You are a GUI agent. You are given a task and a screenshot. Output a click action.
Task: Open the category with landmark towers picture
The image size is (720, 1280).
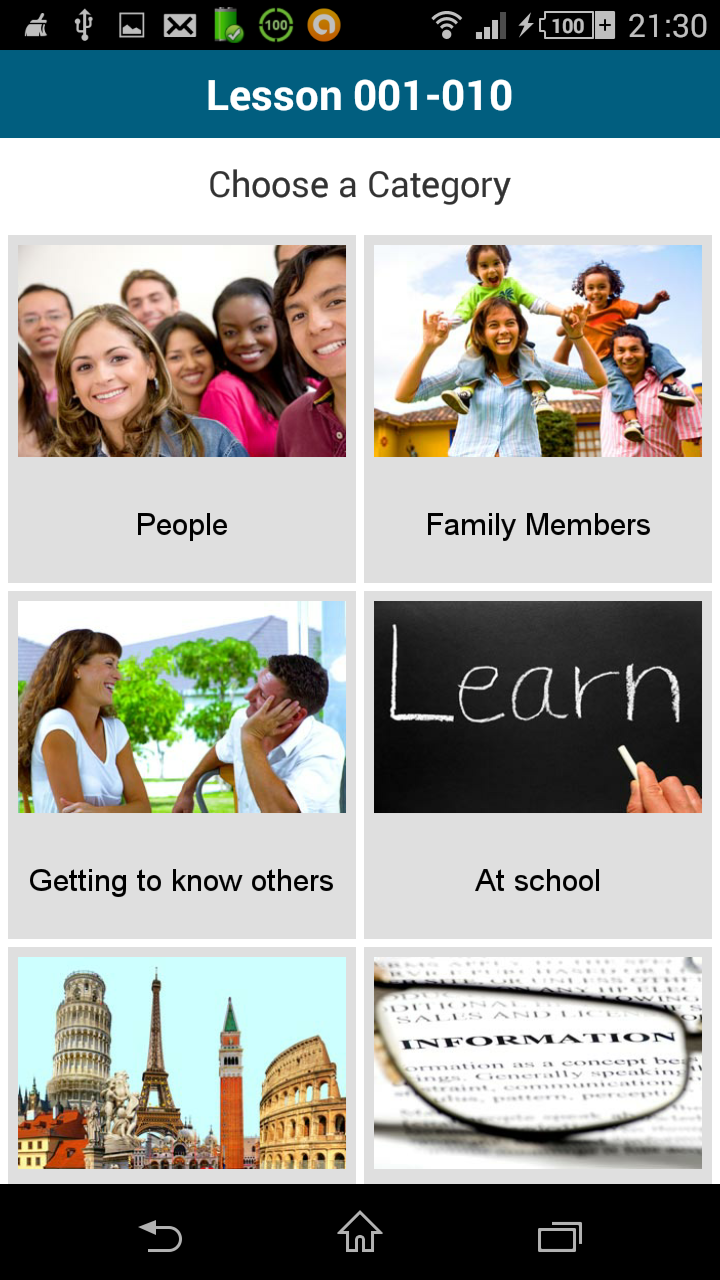coord(182,1064)
